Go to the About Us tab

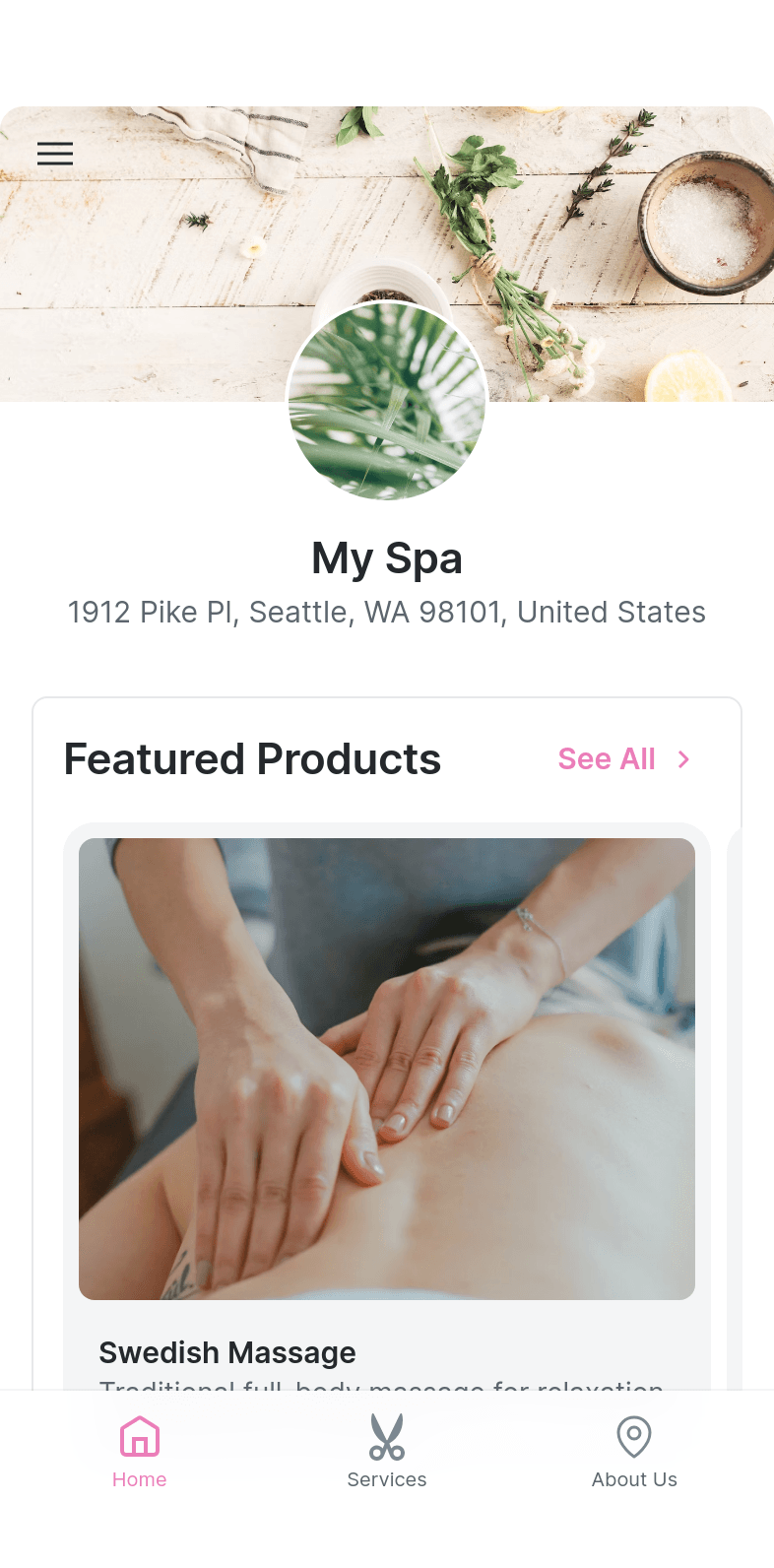point(634,1452)
